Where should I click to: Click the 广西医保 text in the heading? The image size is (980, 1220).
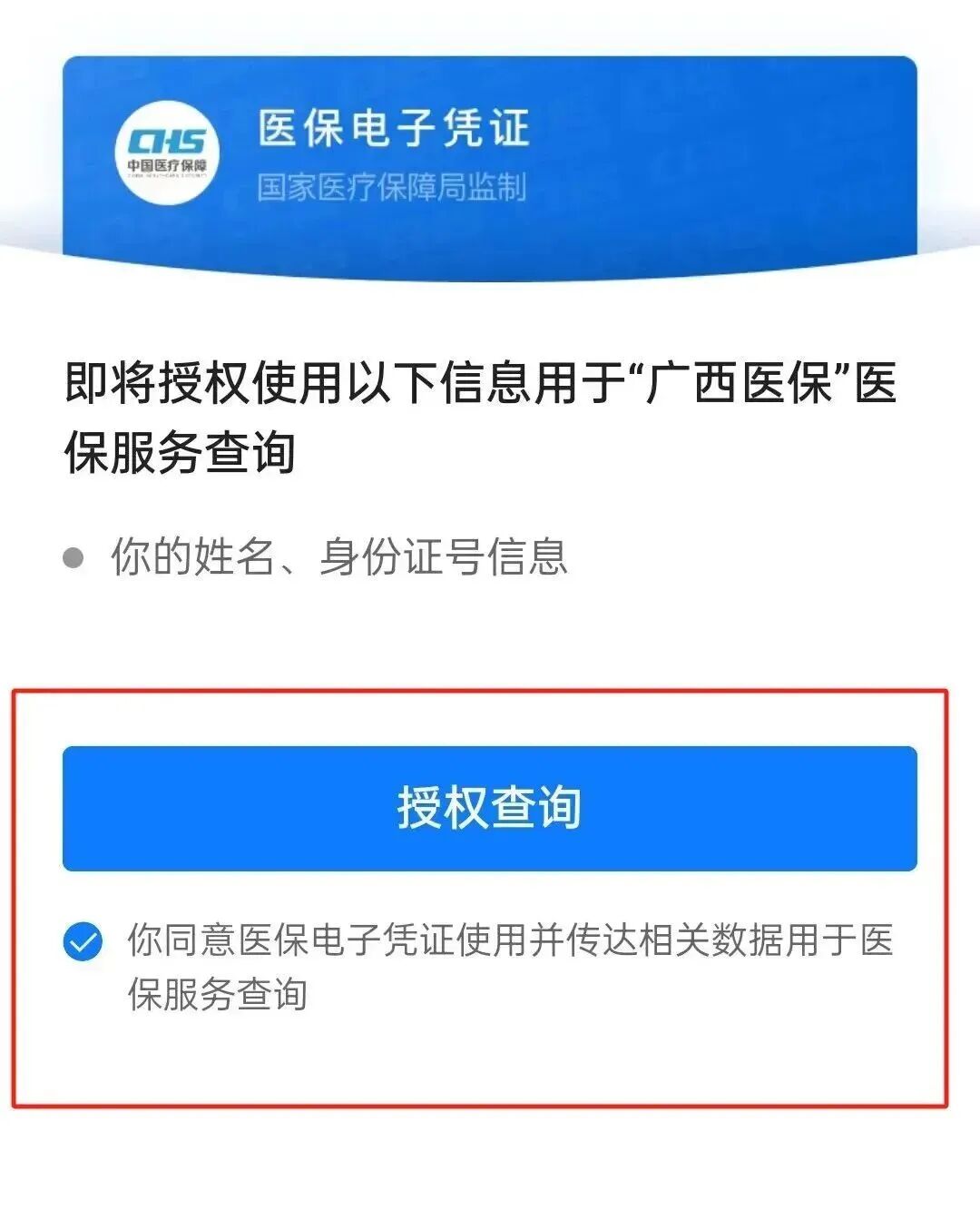744,382
